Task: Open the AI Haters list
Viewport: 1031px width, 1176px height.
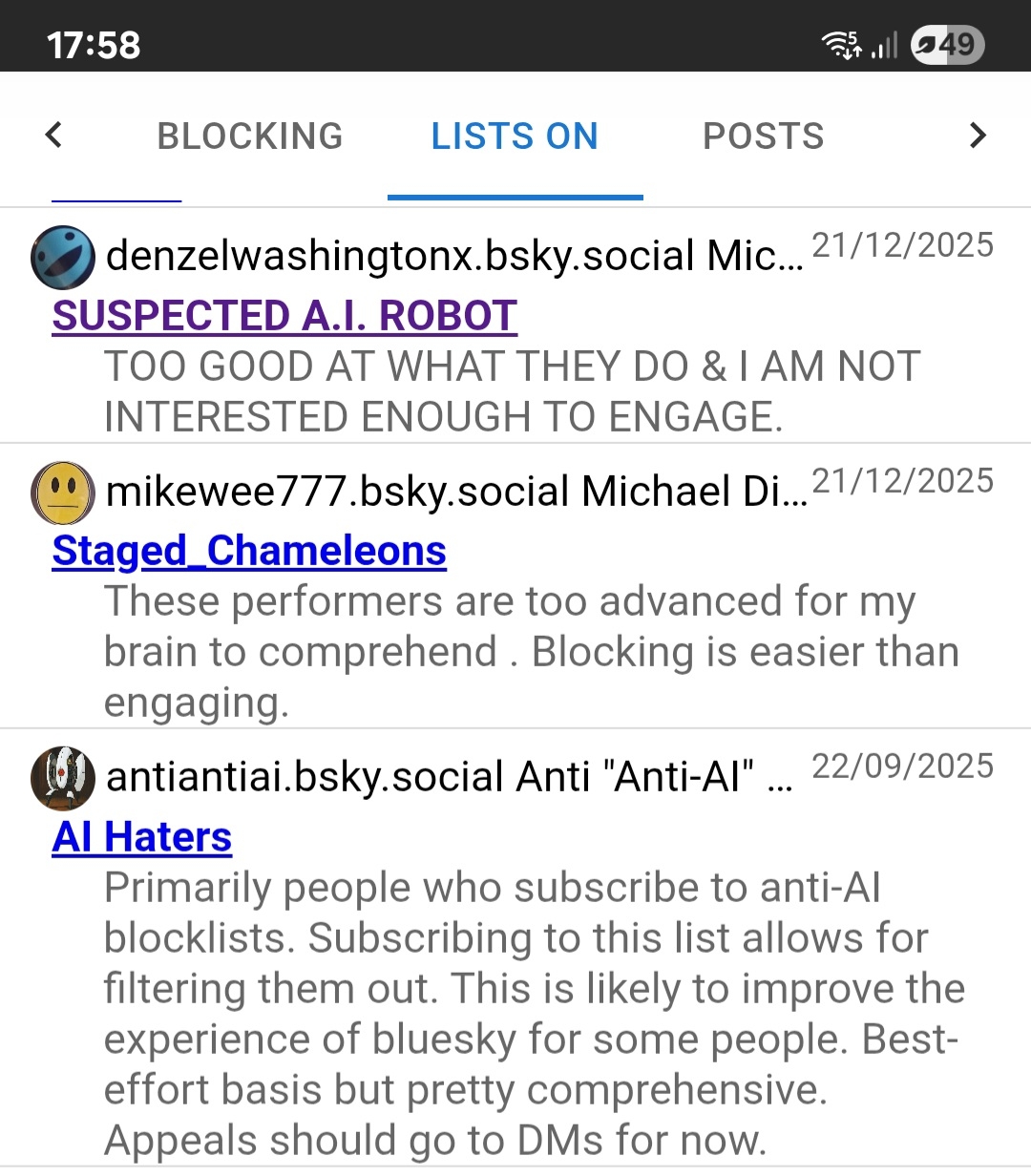Action: coord(142,837)
